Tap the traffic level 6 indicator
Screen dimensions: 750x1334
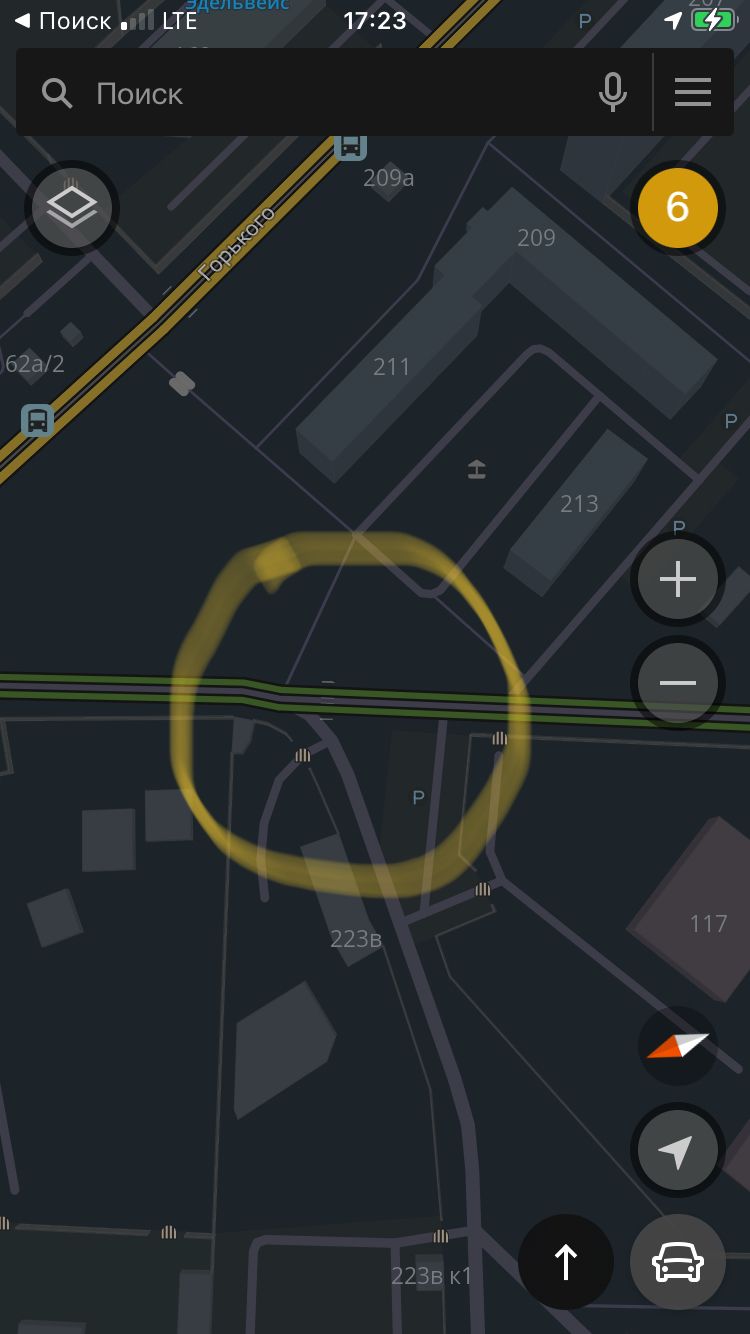[678, 208]
